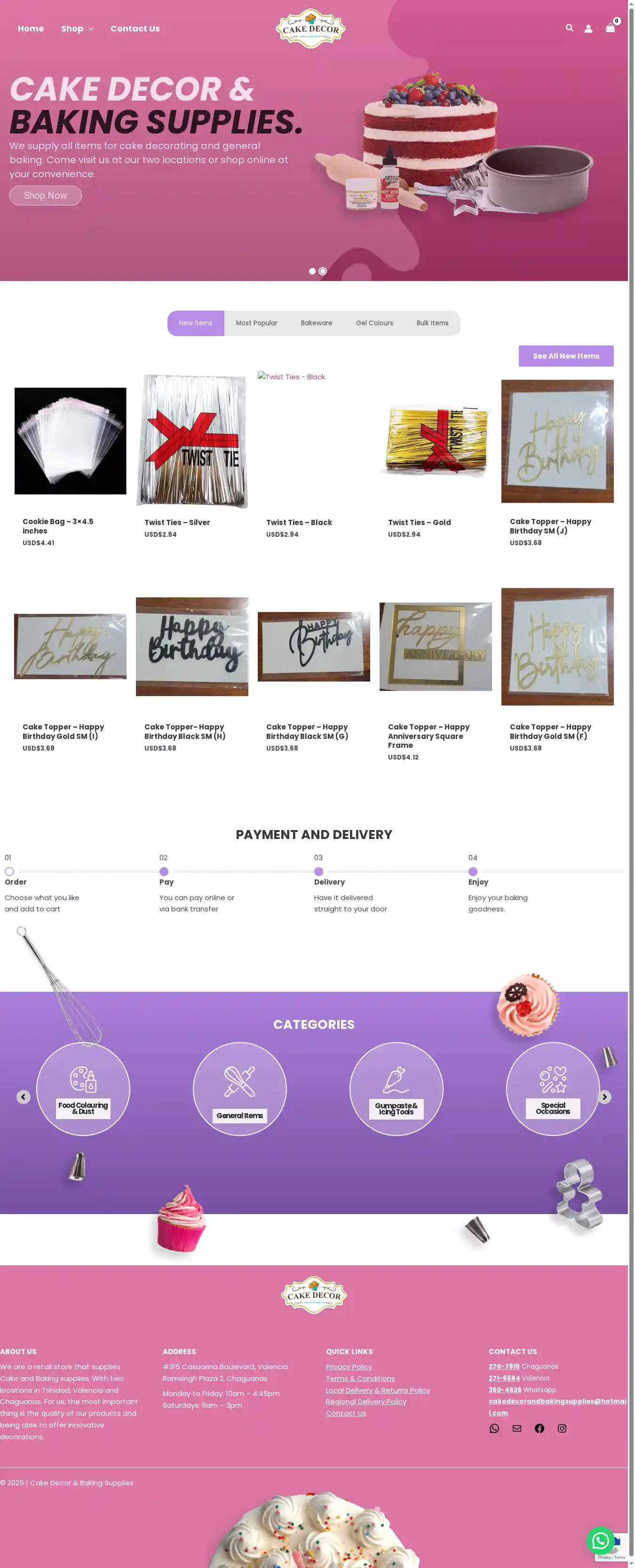Viewport: 635px width, 1568px height.
Task: Show next categories with right arrow
Action: [x=604, y=1097]
